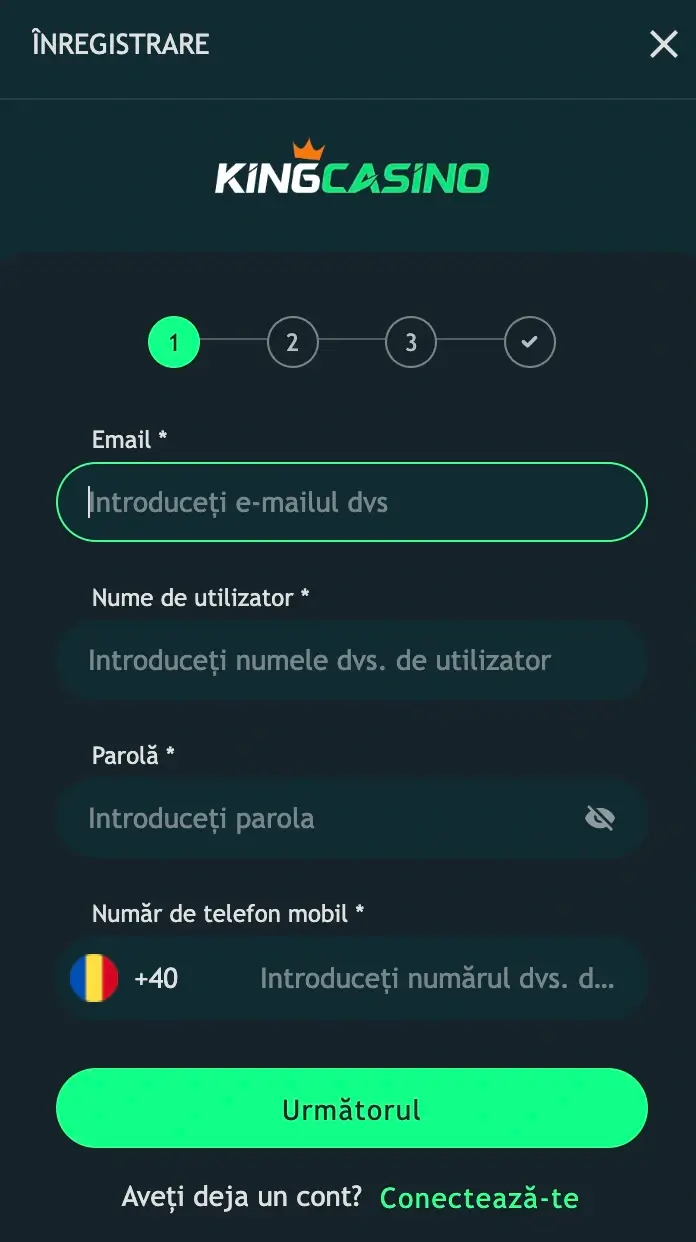Close the Înregistrare dialog
This screenshot has height=1242, width=696.
[664, 44]
